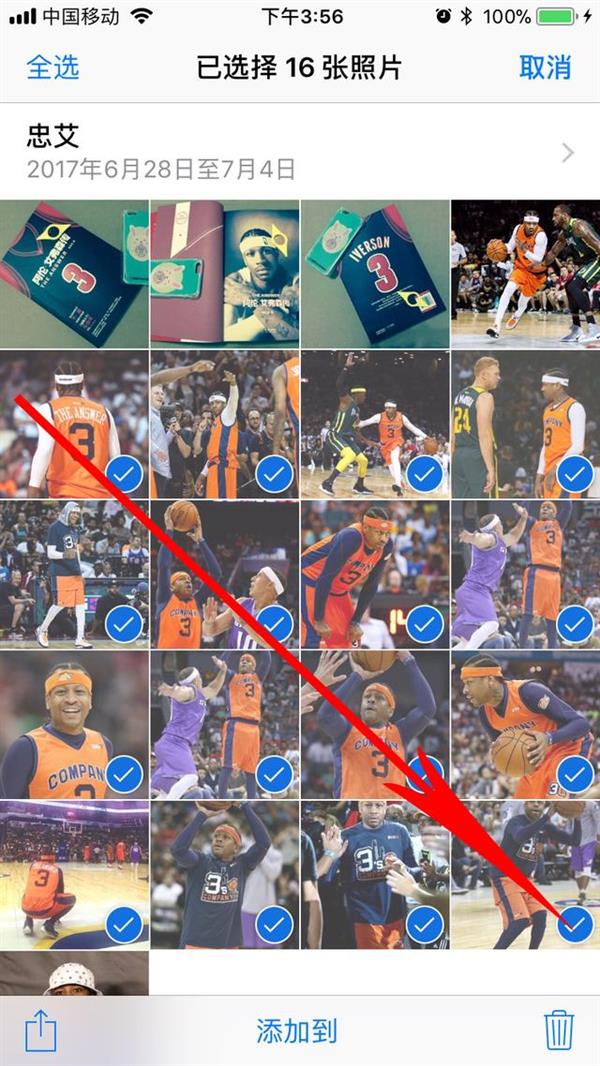Tap 添加到 to add to album

click(x=297, y=1031)
